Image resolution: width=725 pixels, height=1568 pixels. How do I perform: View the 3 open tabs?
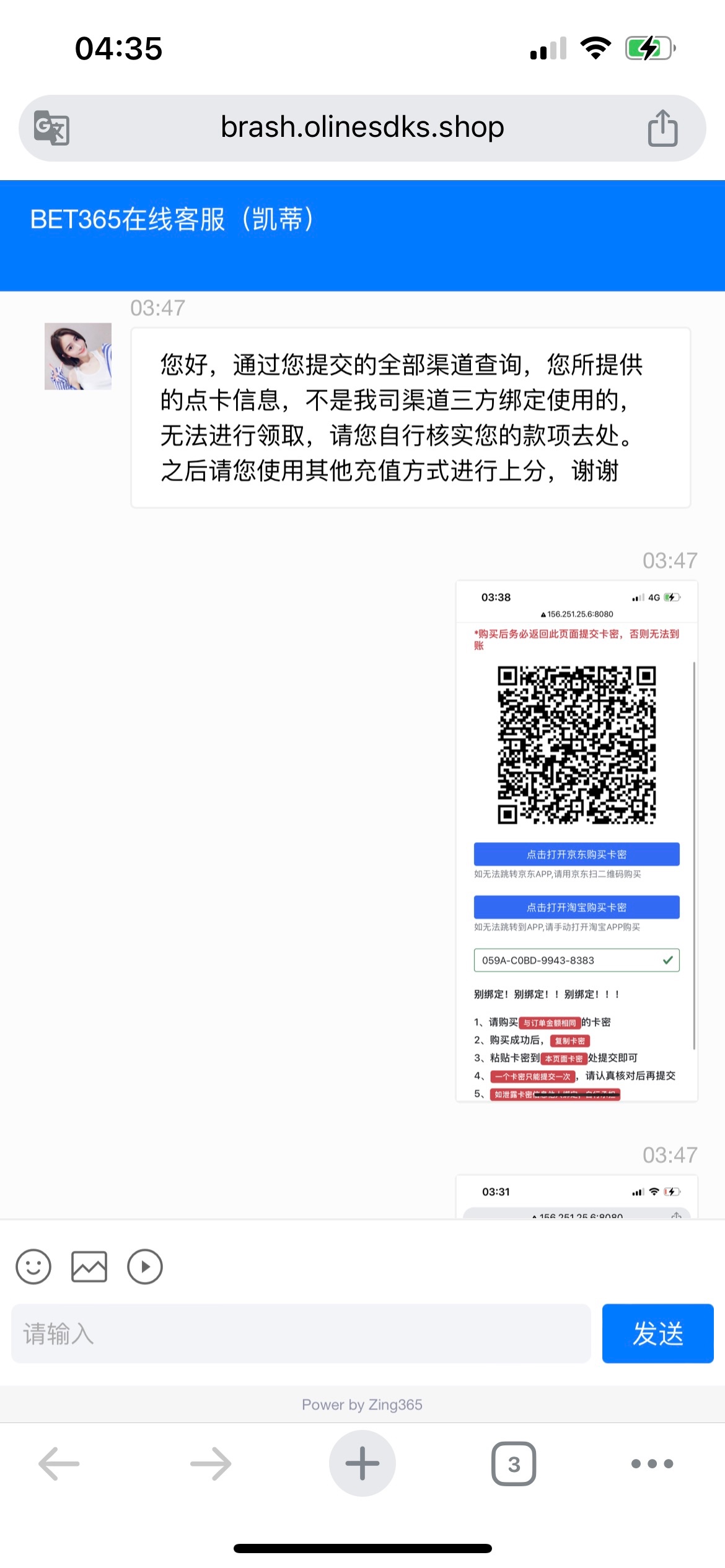pos(514,1464)
